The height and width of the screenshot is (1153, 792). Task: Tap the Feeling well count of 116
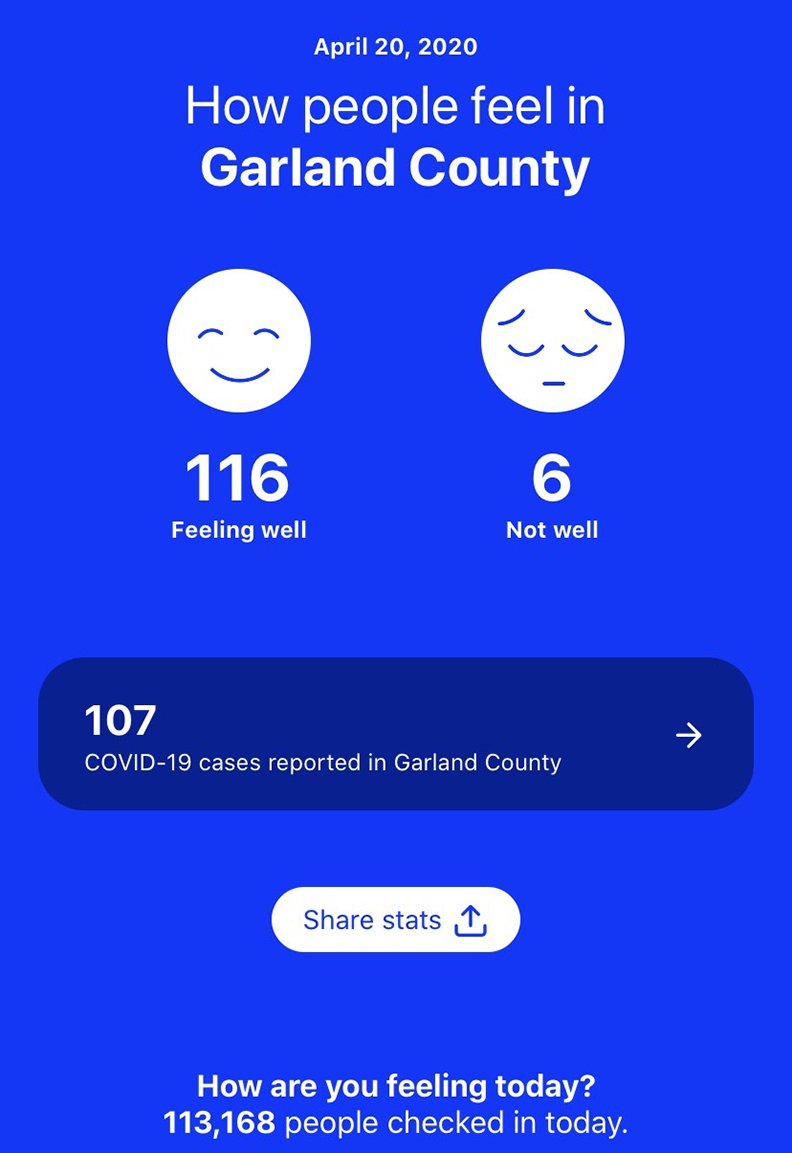pos(238,478)
